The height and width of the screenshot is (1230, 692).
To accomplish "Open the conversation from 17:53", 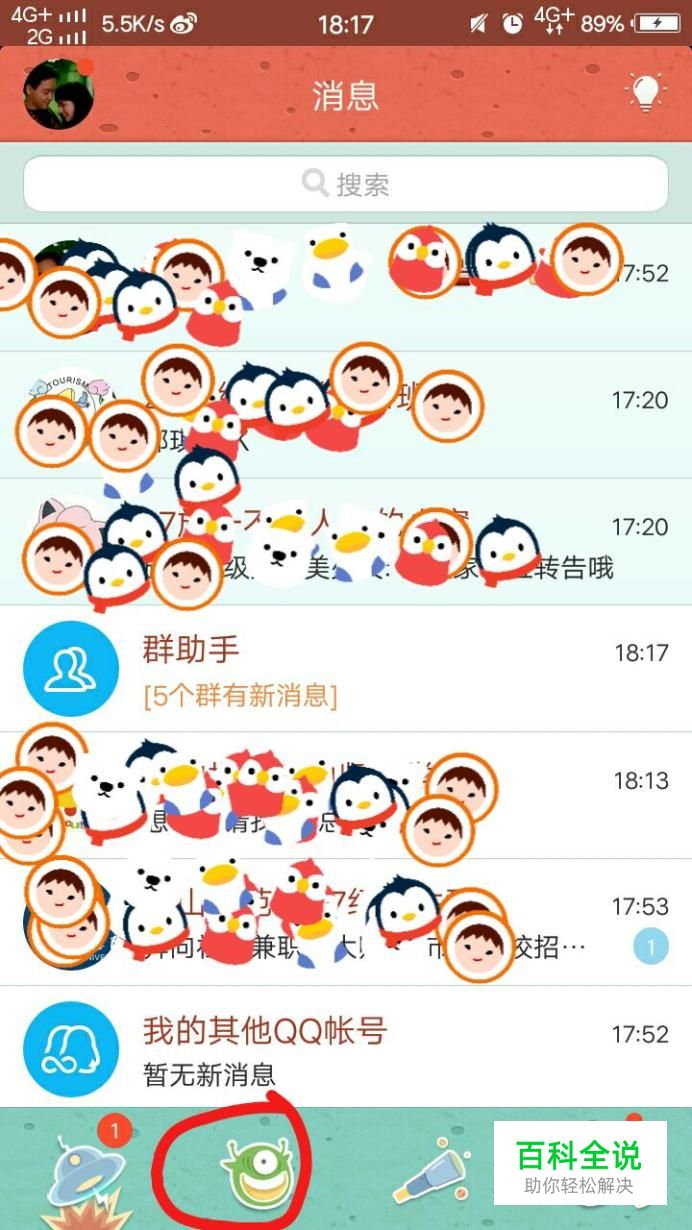I will (x=345, y=922).
